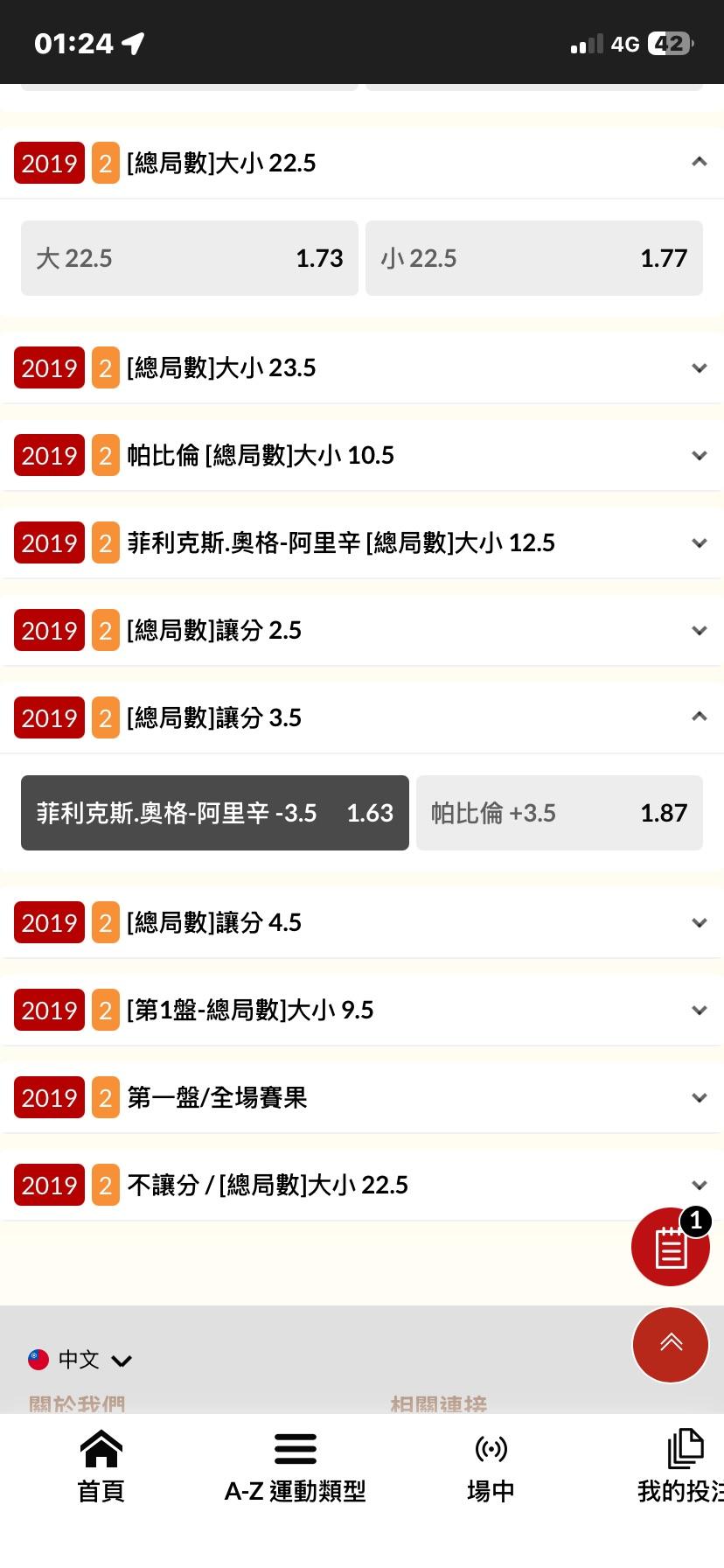Pick 帕比倫 +3.5 at 1.87
The image size is (724, 1568).
click(559, 813)
